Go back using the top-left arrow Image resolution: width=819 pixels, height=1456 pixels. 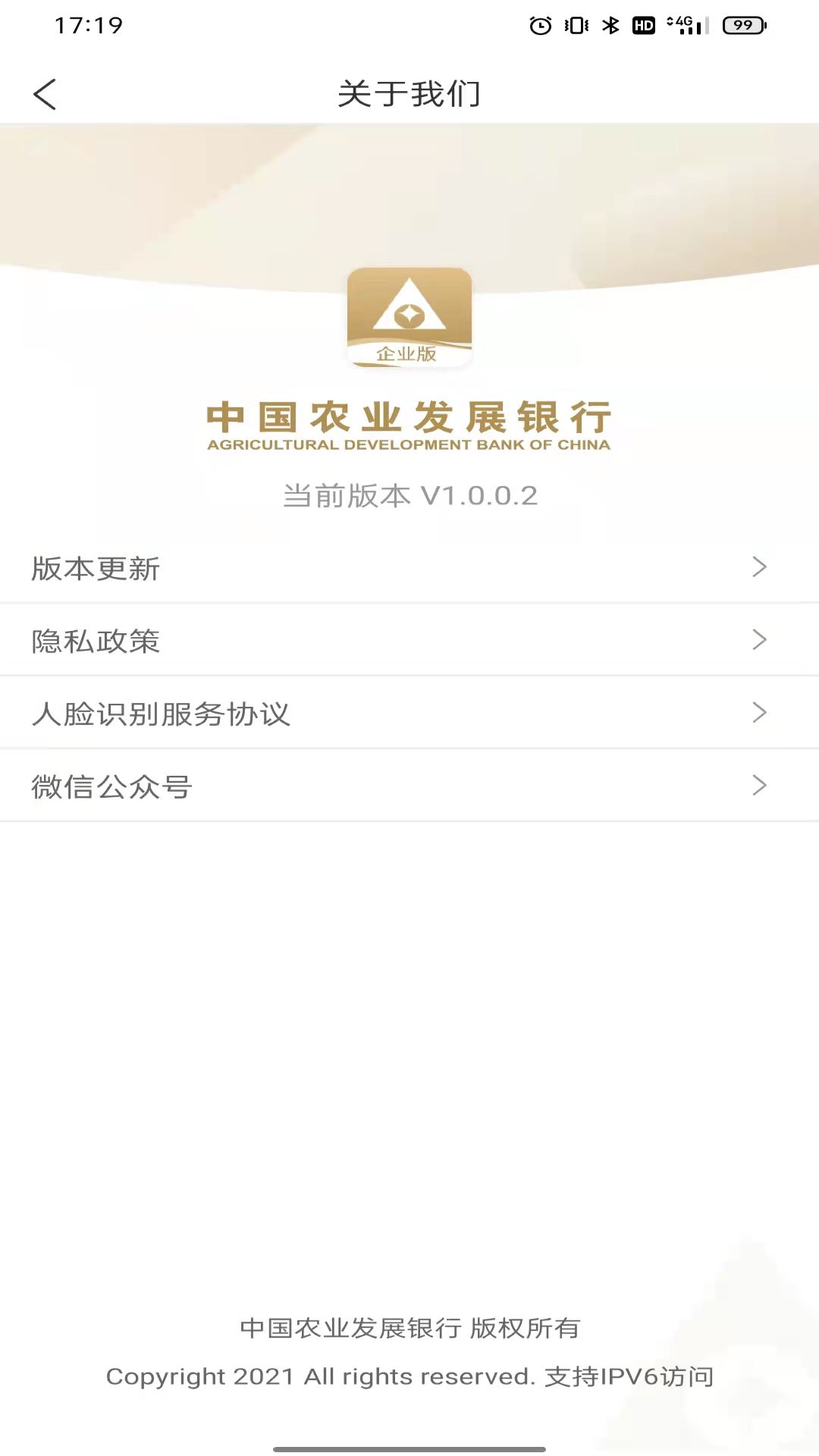(x=45, y=94)
